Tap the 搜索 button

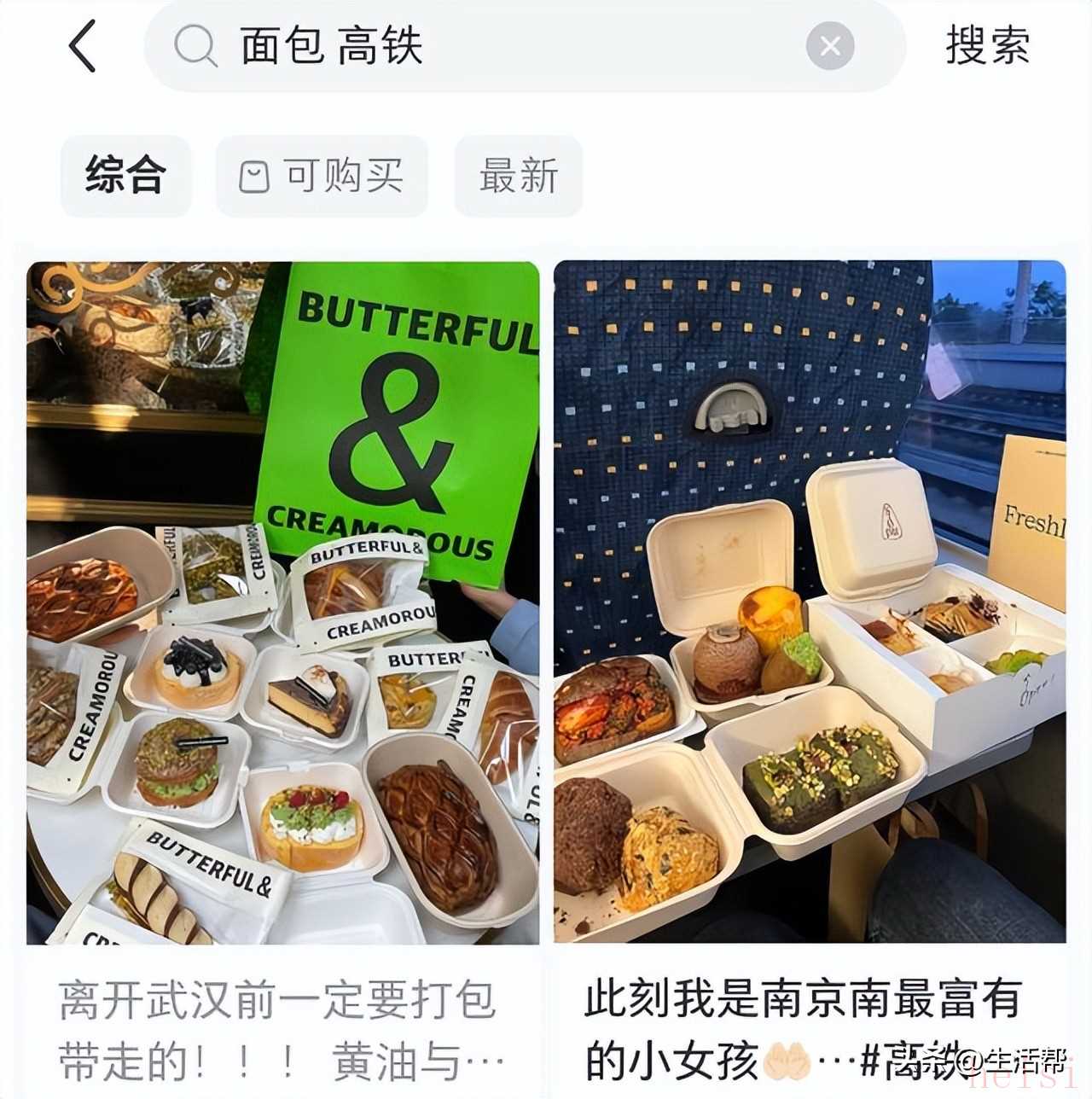tap(987, 46)
